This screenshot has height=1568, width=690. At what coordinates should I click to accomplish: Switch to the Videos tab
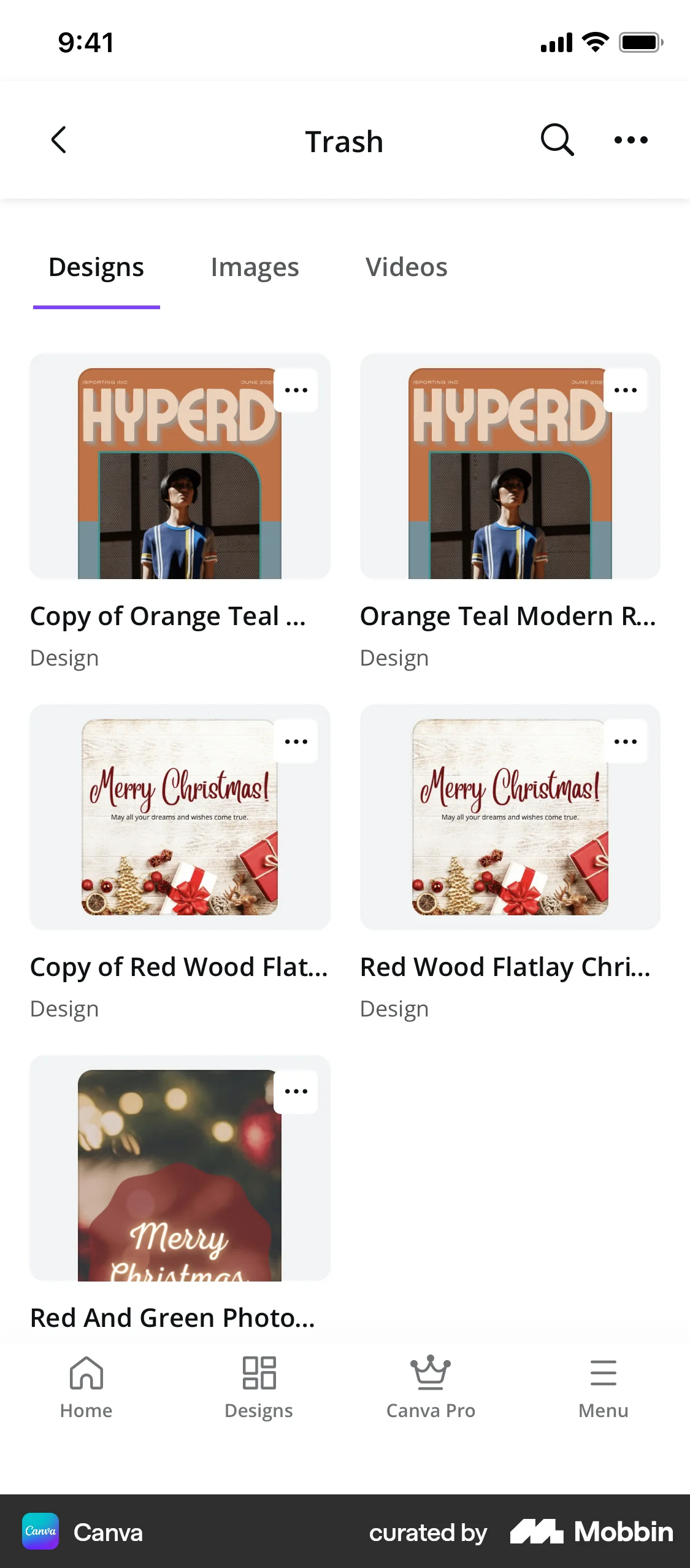[x=406, y=267]
